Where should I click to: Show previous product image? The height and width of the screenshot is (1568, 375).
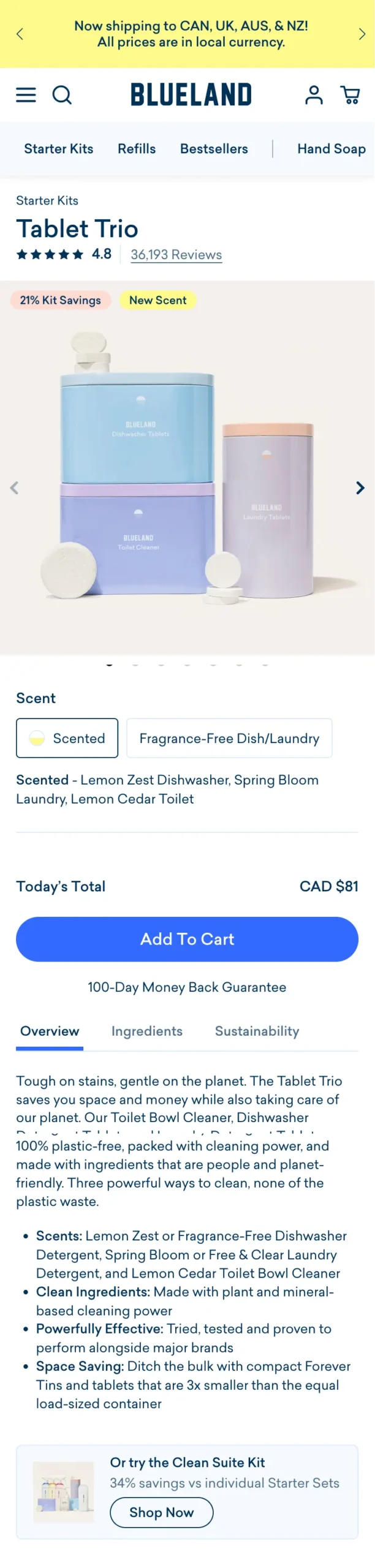[15, 488]
